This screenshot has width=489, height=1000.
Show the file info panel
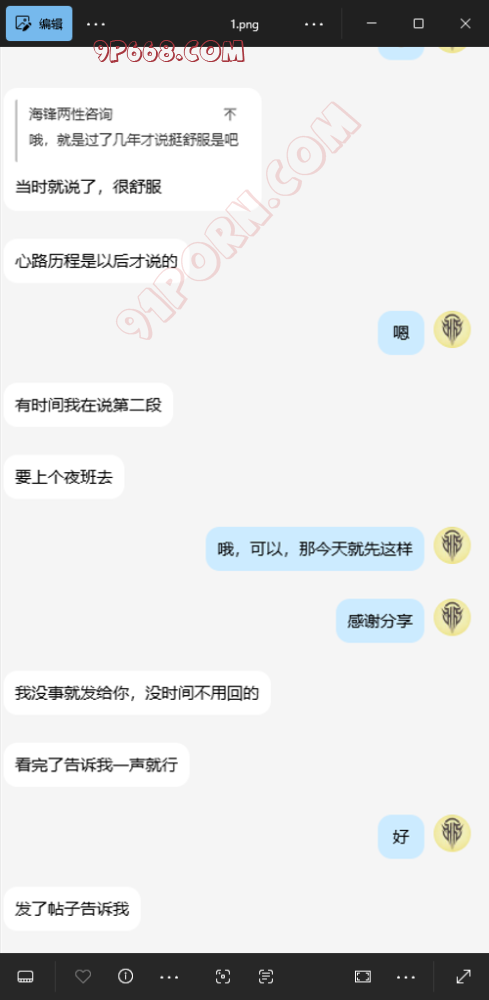pyautogui.click(x=126, y=976)
